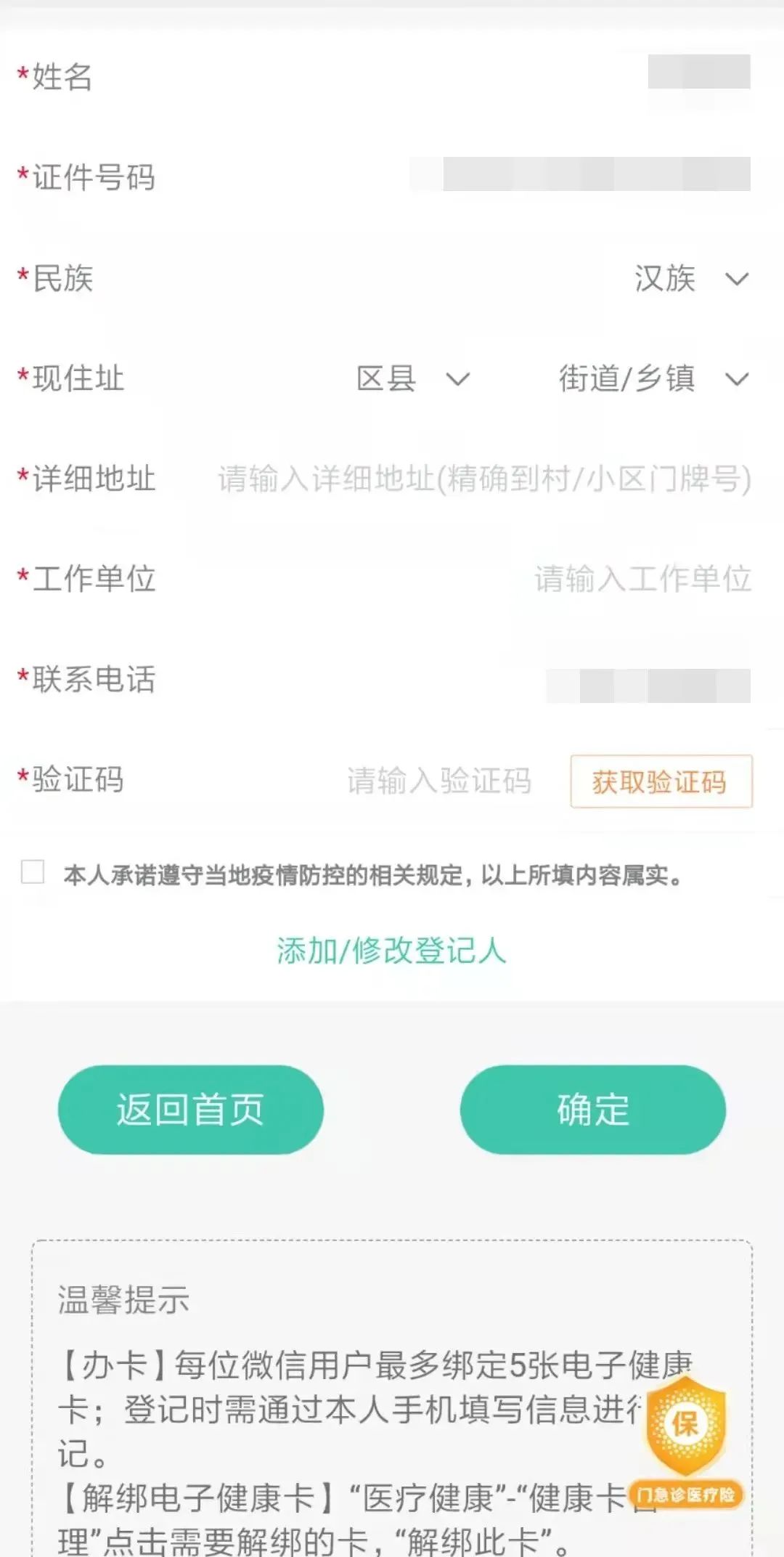Viewport: 784px width, 1557px height.
Task: Focus the 详细地址 input field
Action: (x=484, y=479)
